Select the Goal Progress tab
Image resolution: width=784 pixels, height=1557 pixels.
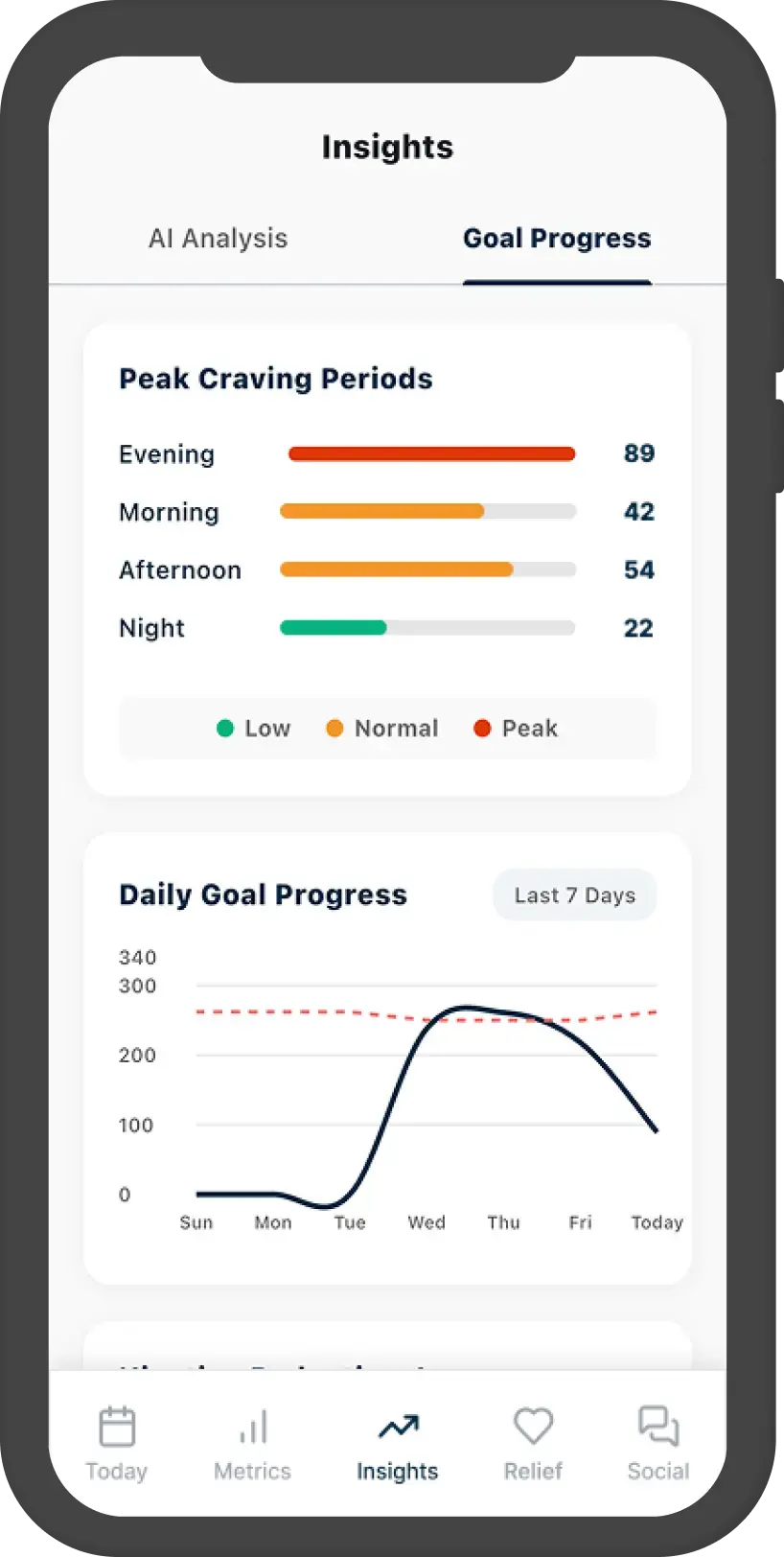pyautogui.click(x=556, y=239)
